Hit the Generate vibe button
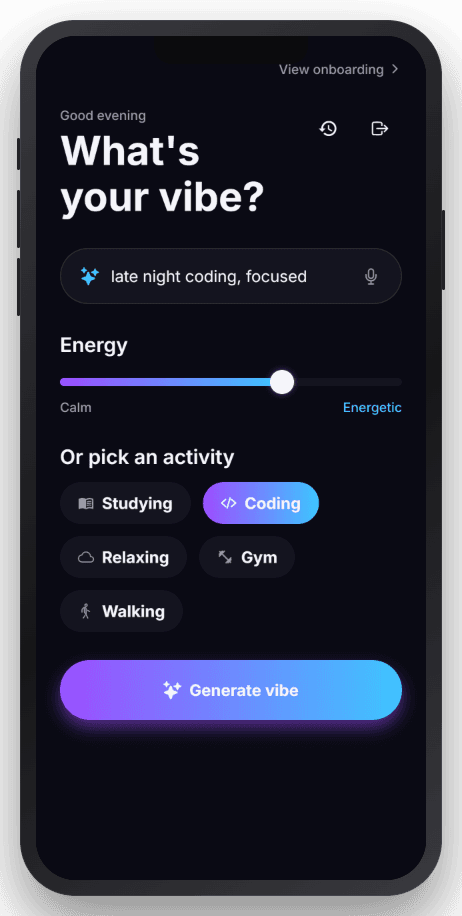The image size is (462, 916). 231,690
